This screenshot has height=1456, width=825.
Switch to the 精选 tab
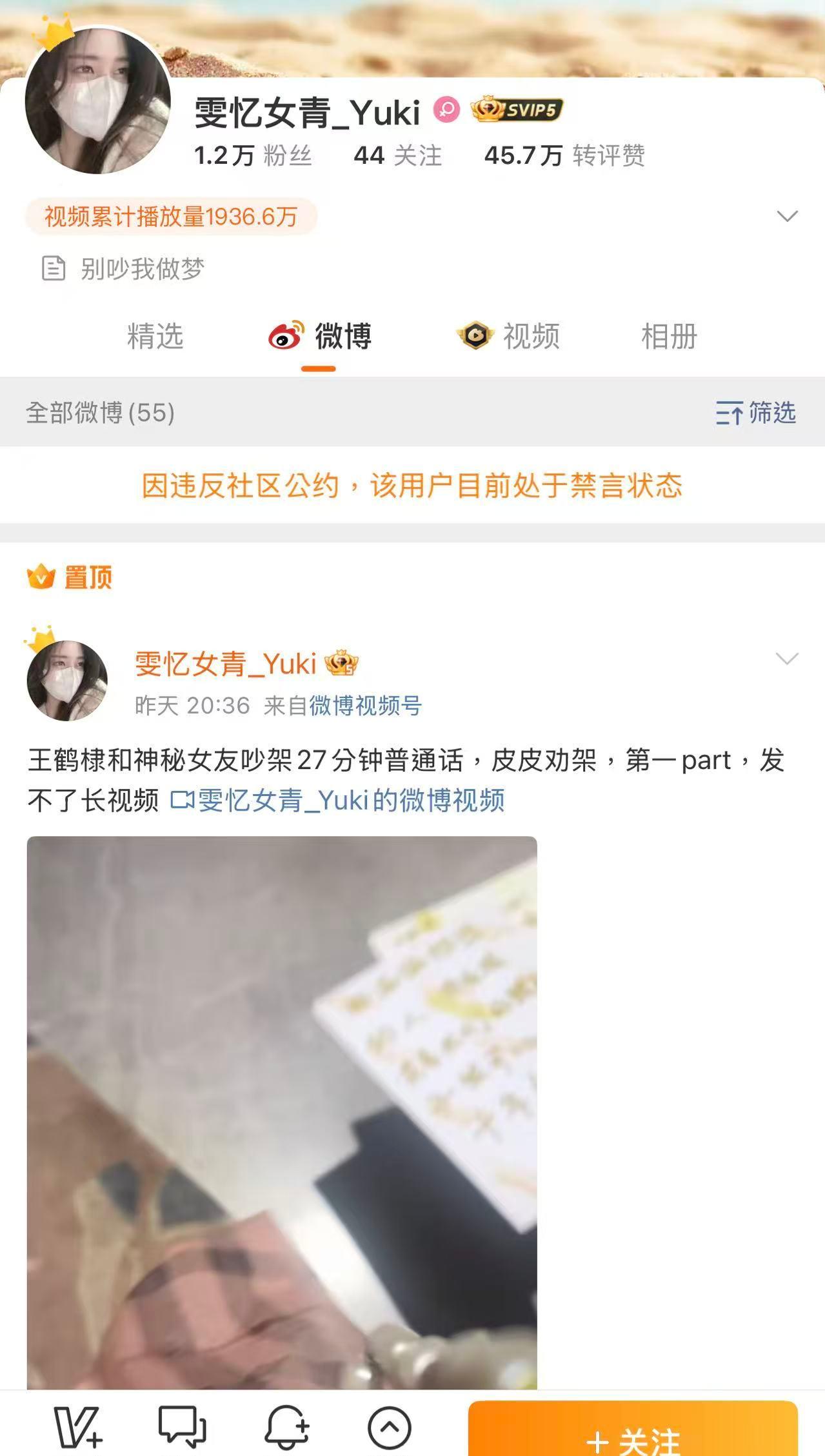(x=155, y=337)
